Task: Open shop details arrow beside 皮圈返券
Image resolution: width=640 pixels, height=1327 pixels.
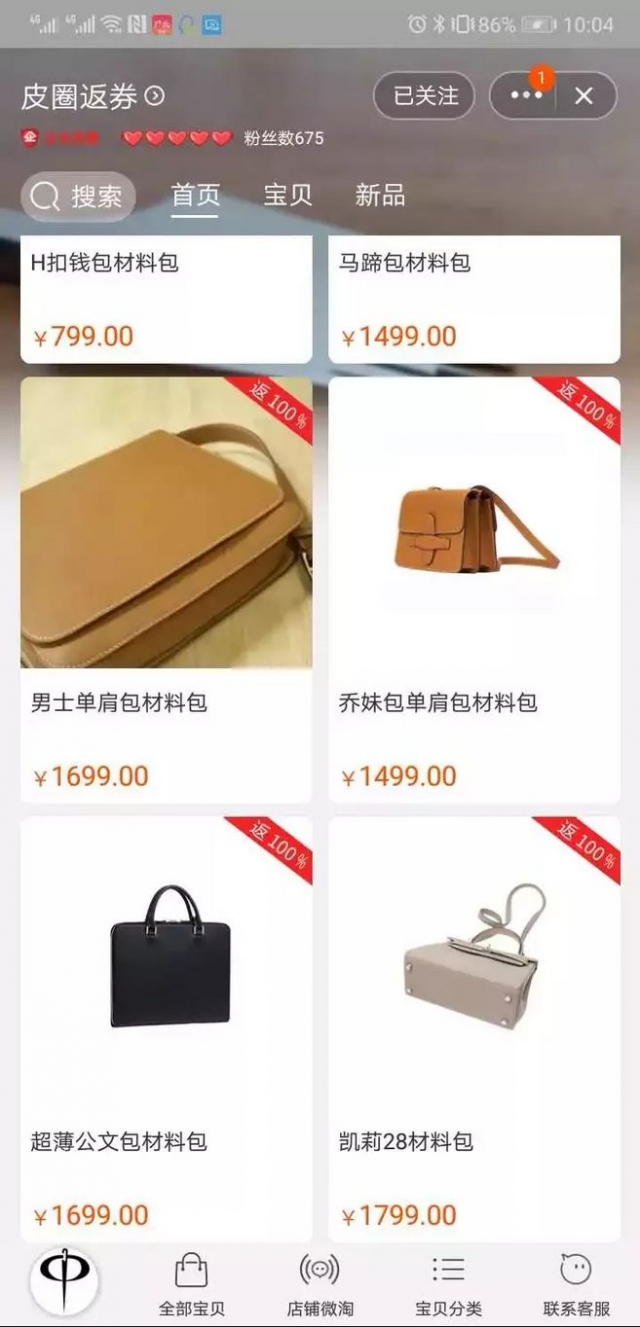Action: (x=155, y=97)
